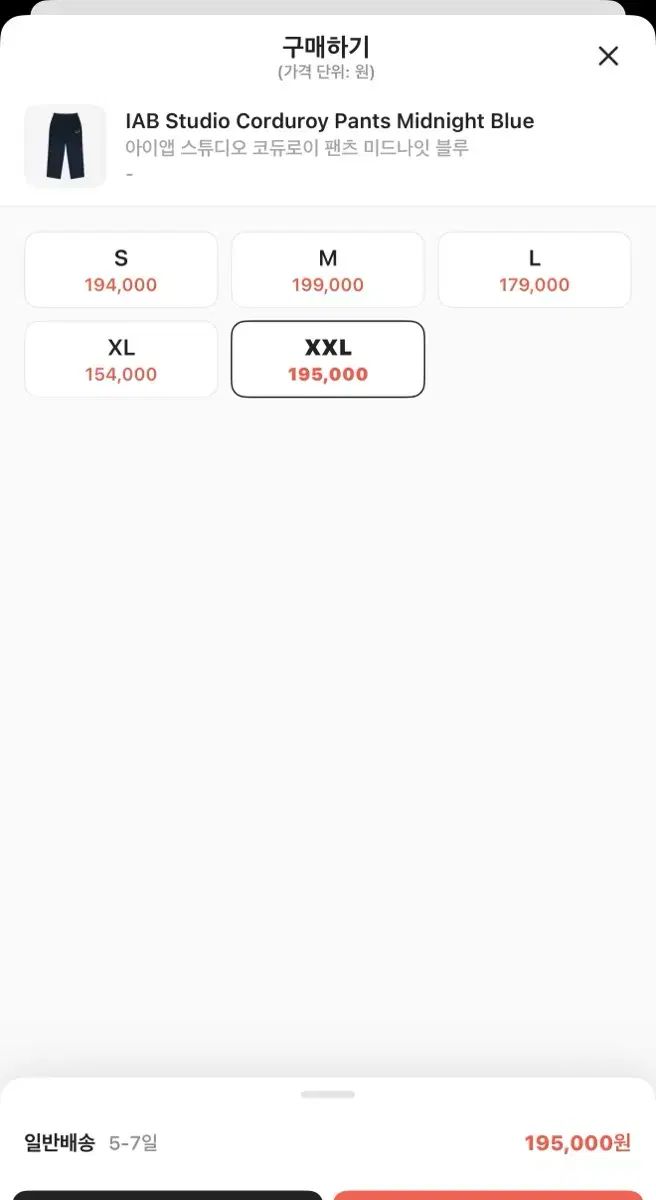Choose size M priced 199,000
This screenshot has height=1200, width=656.
point(328,270)
